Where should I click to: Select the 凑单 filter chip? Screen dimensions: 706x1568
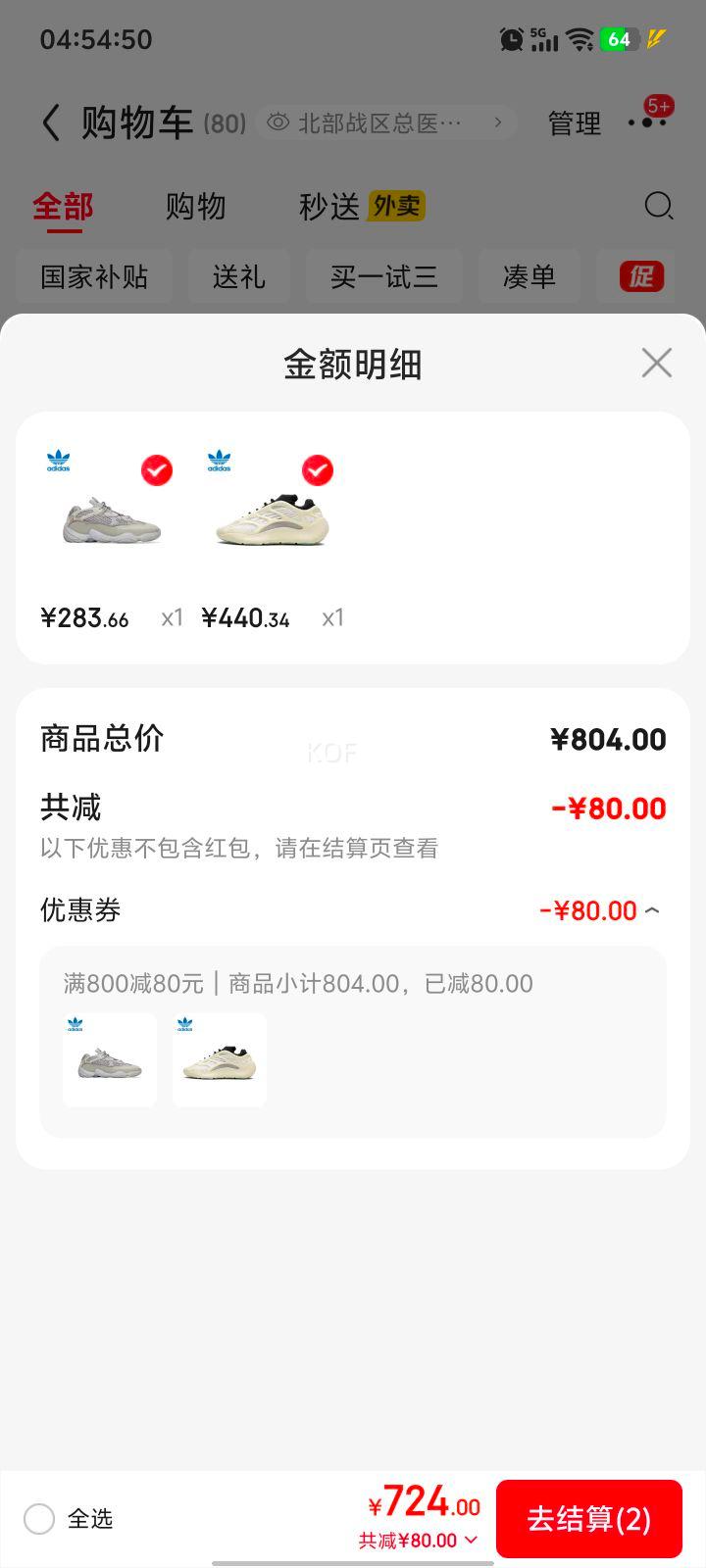coord(529,277)
